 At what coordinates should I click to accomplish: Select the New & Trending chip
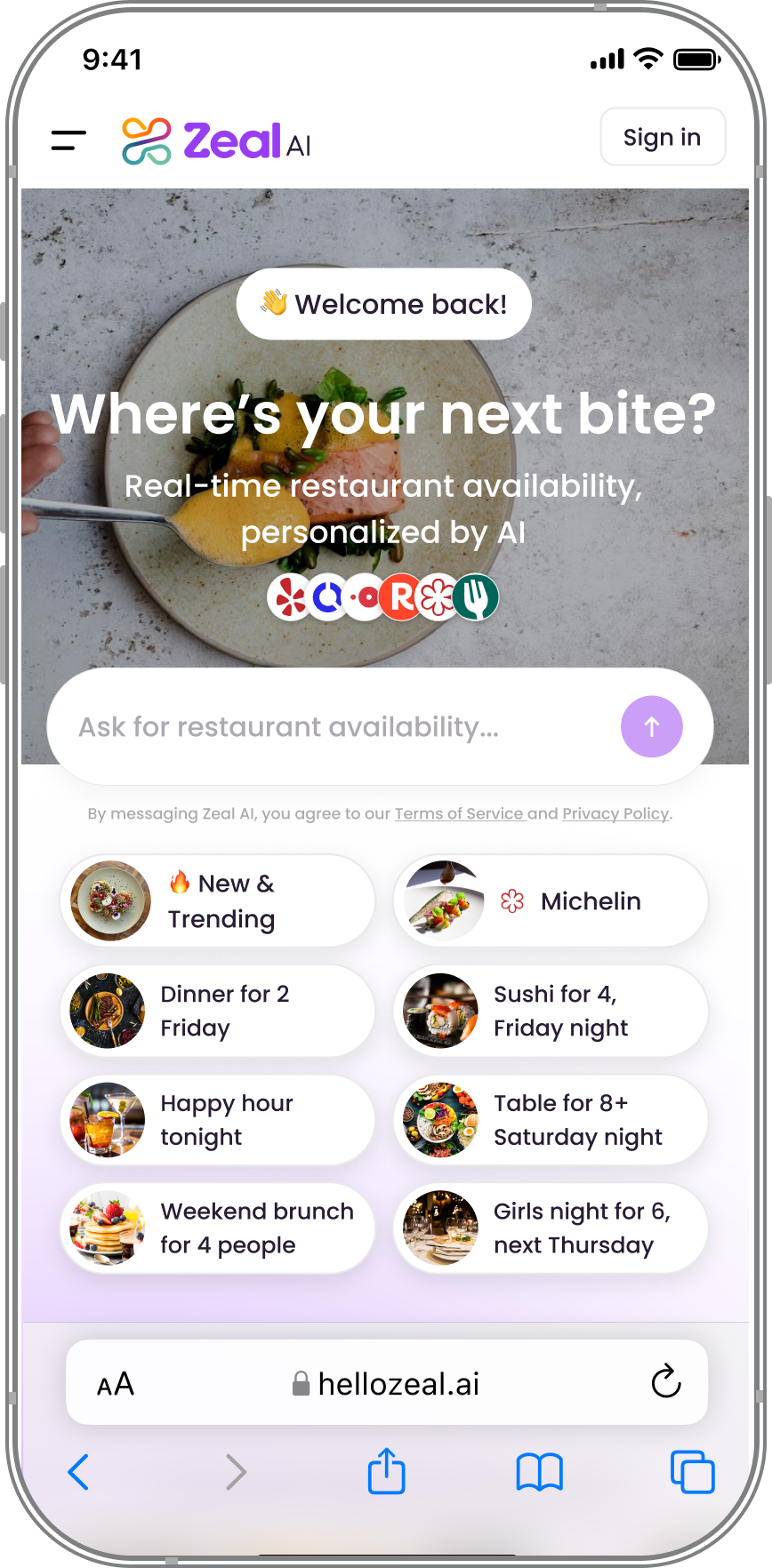(x=218, y=901)
